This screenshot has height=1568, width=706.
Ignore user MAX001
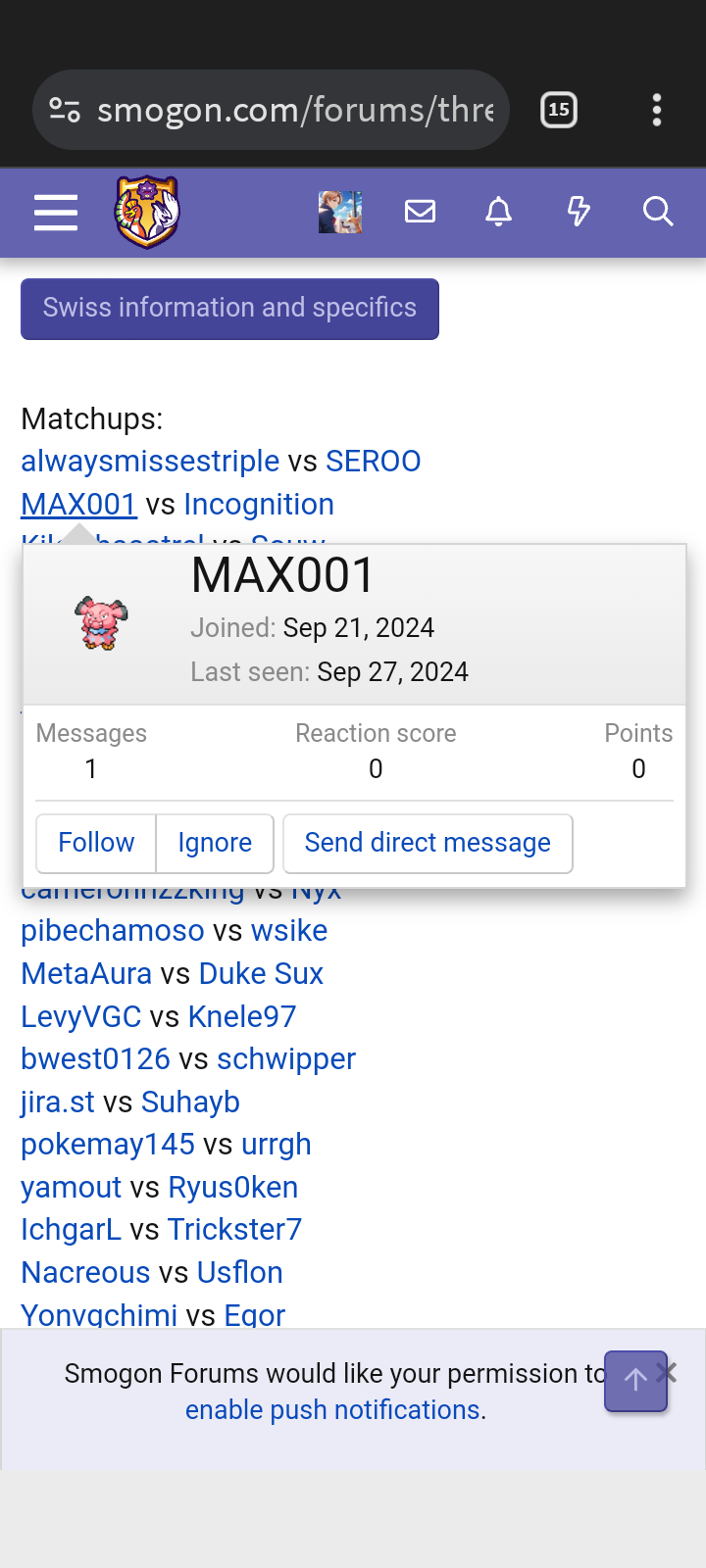click(x=215, y=843)
